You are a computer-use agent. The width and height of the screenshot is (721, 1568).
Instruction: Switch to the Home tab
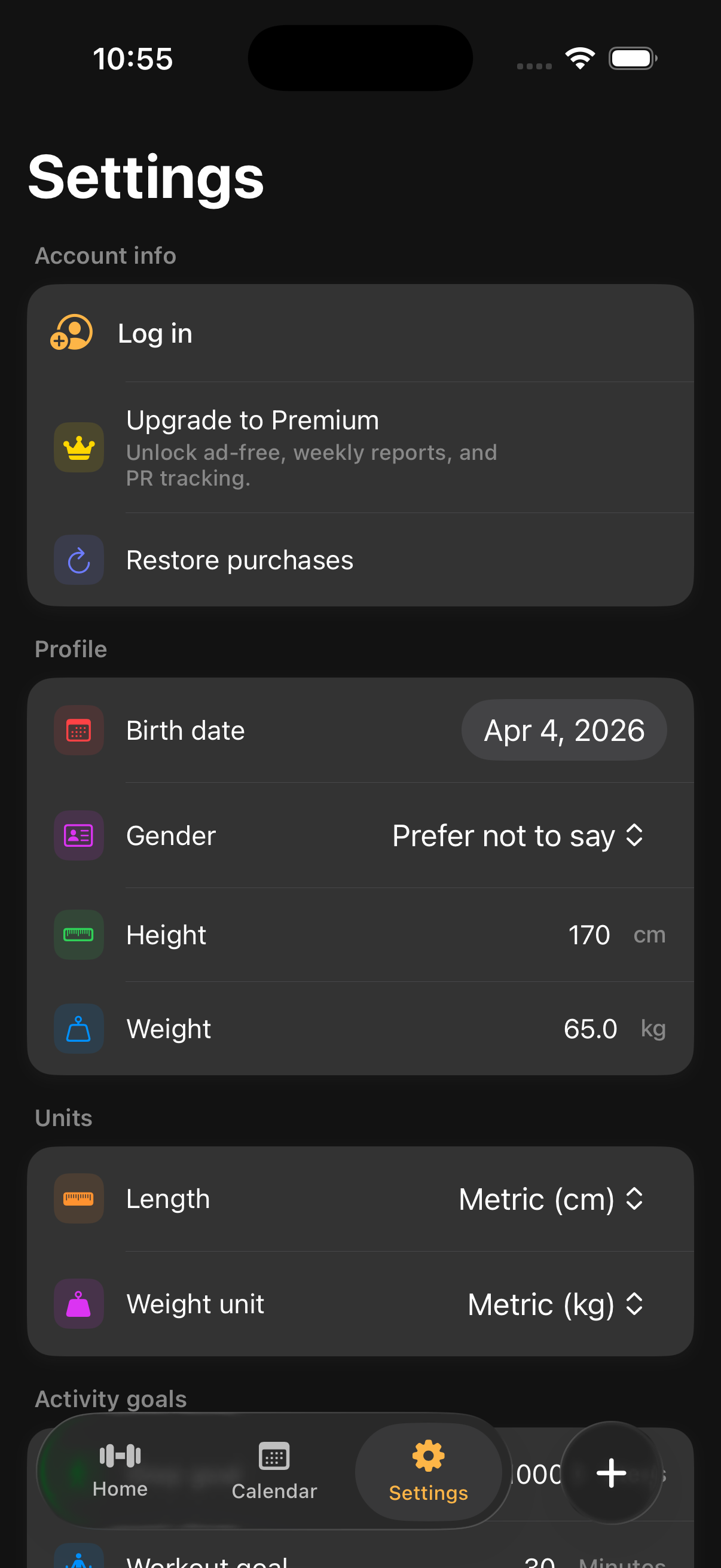(x=120, y=1471)
